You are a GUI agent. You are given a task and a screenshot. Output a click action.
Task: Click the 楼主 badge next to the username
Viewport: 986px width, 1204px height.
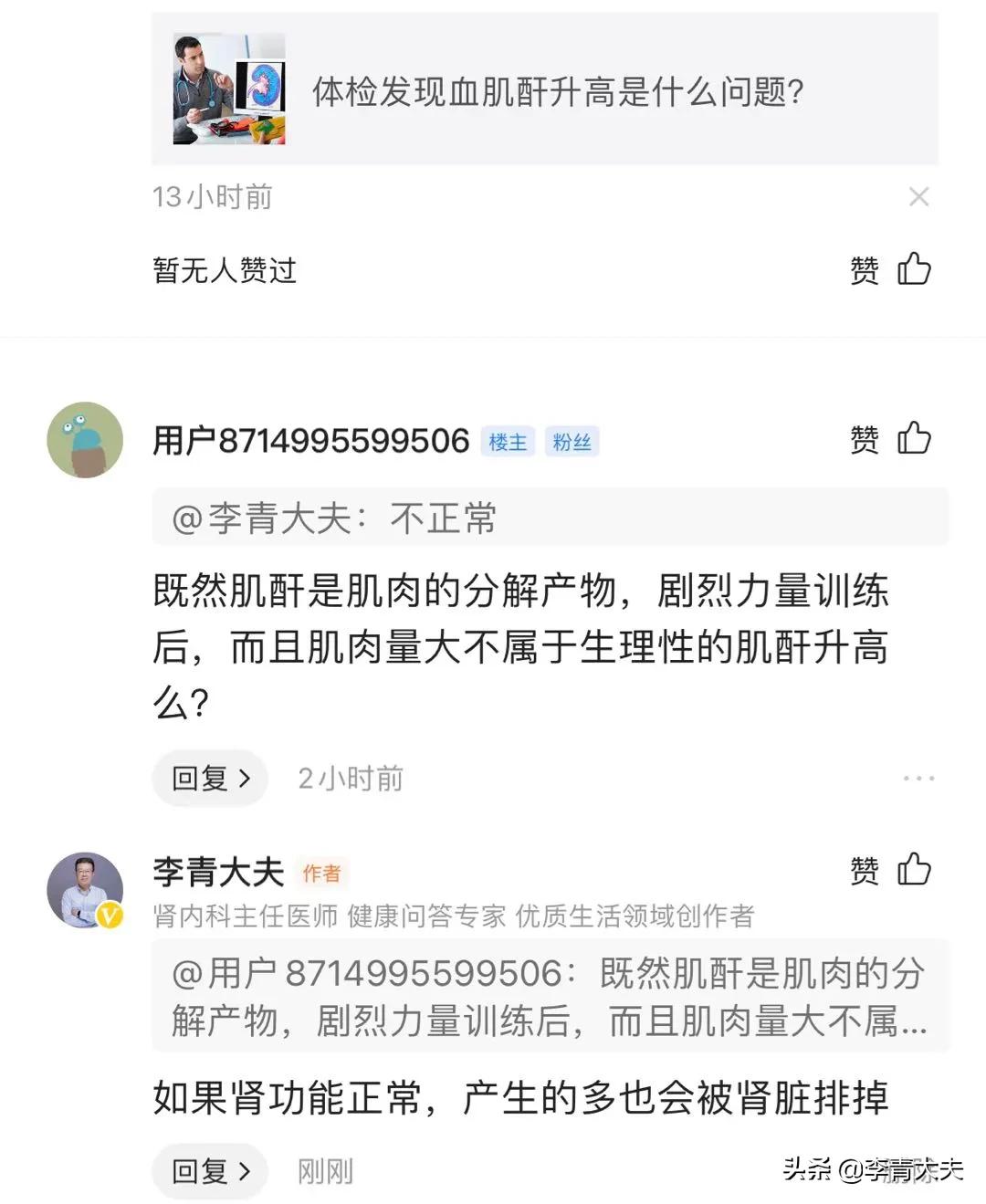click(x=508, y=441)
